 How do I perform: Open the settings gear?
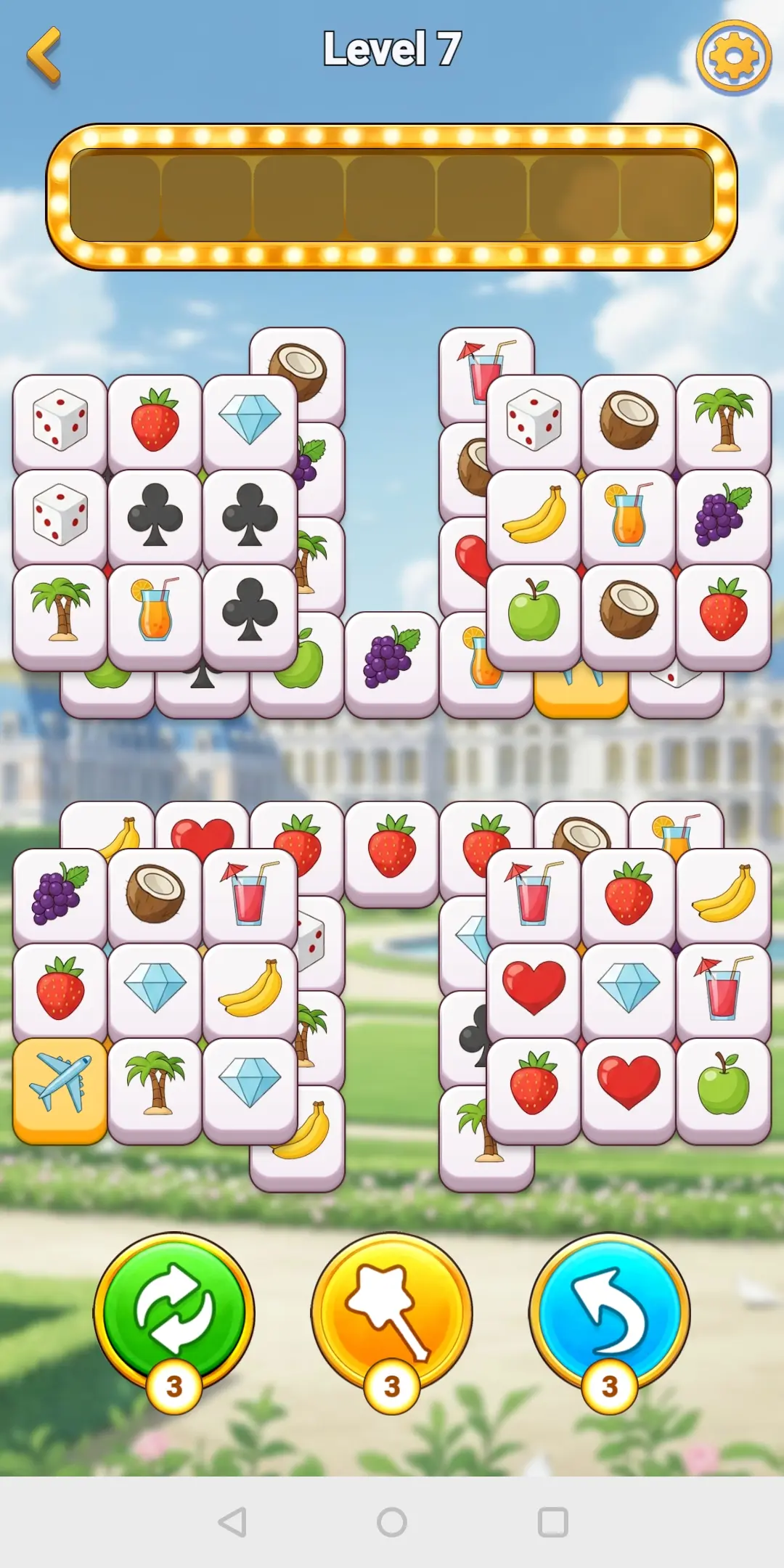tap(735, 54)
